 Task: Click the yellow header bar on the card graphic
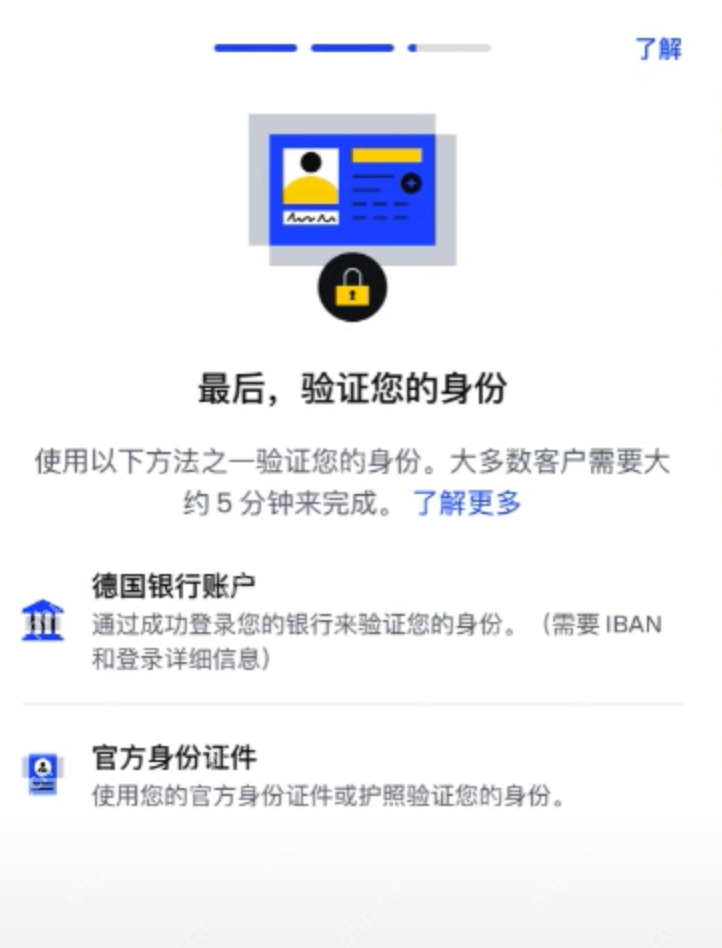tap(388, 156)
